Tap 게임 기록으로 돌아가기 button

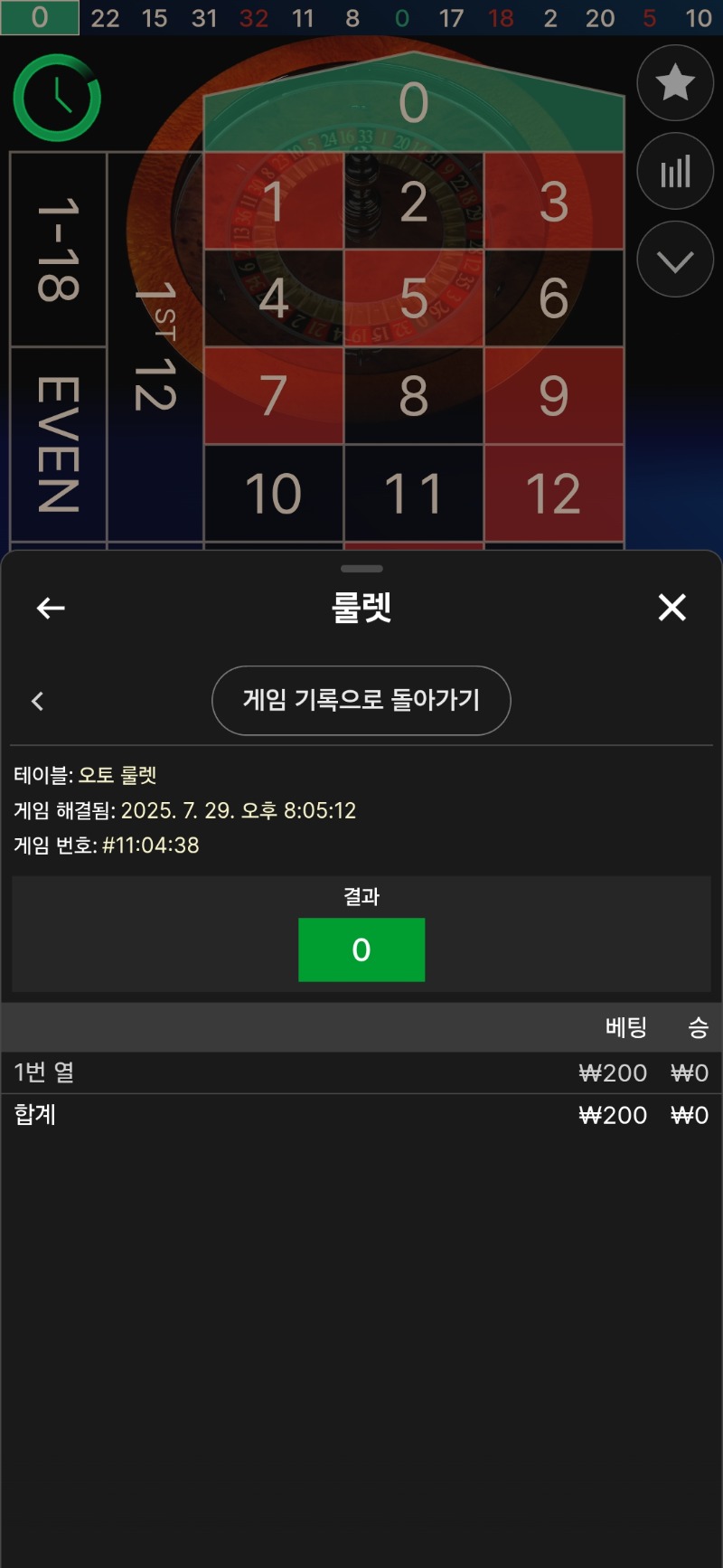click(361, 701)
